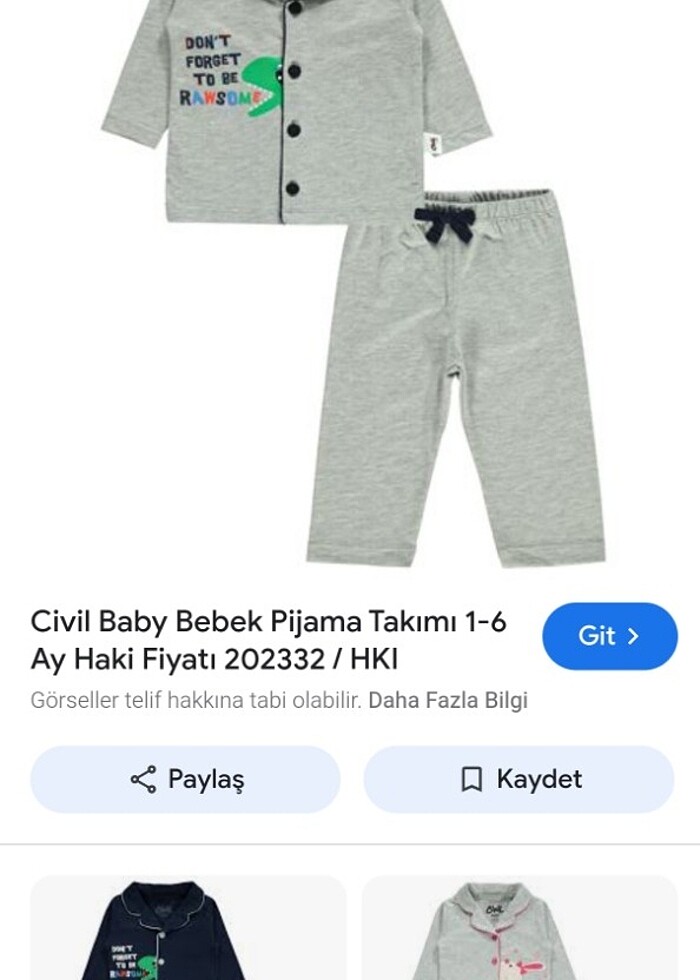Tap the blue Git button
The height and width of the screenshot is (980, 700).
click(609, 636)
